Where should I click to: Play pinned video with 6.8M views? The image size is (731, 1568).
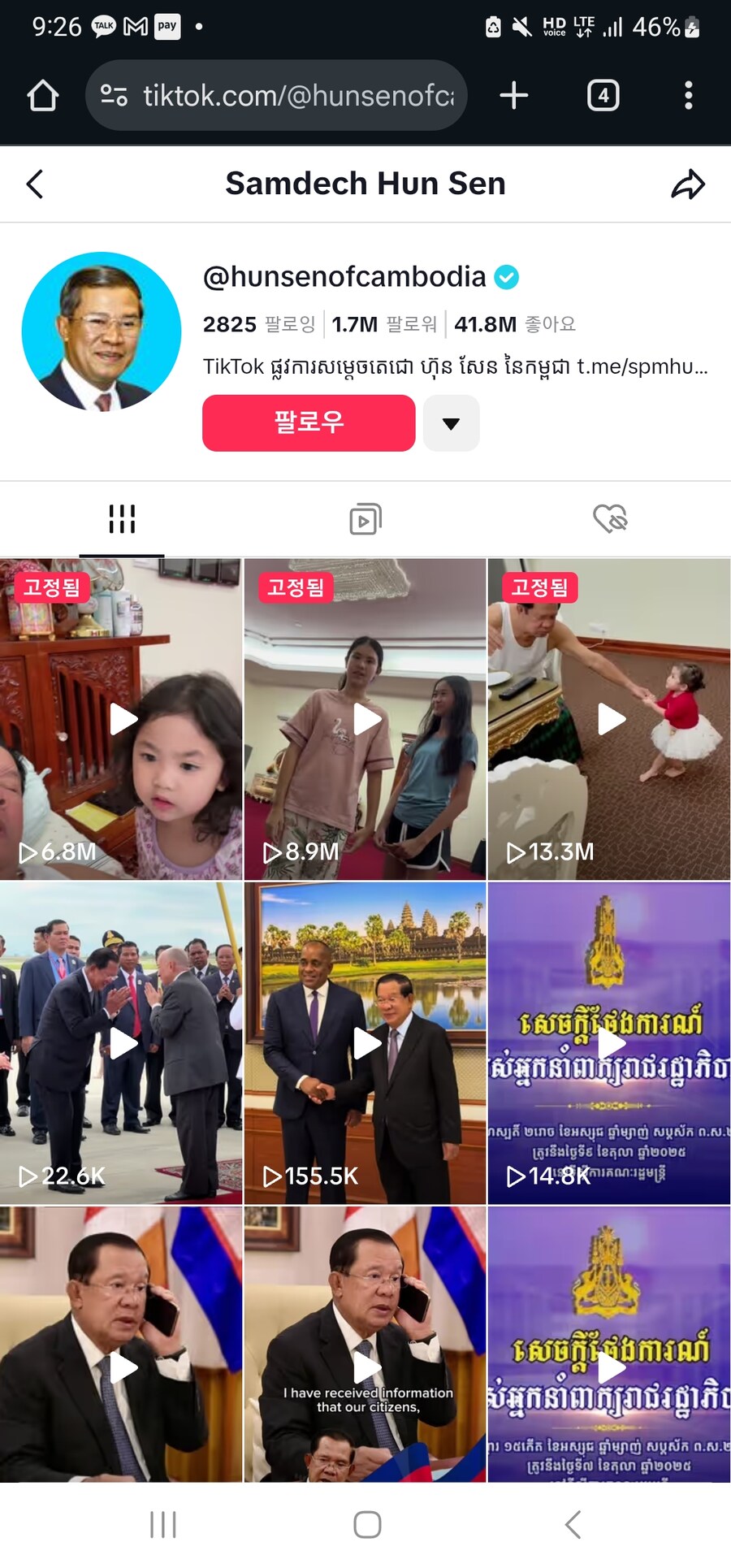pyautogui.click(x=122, y=719)
